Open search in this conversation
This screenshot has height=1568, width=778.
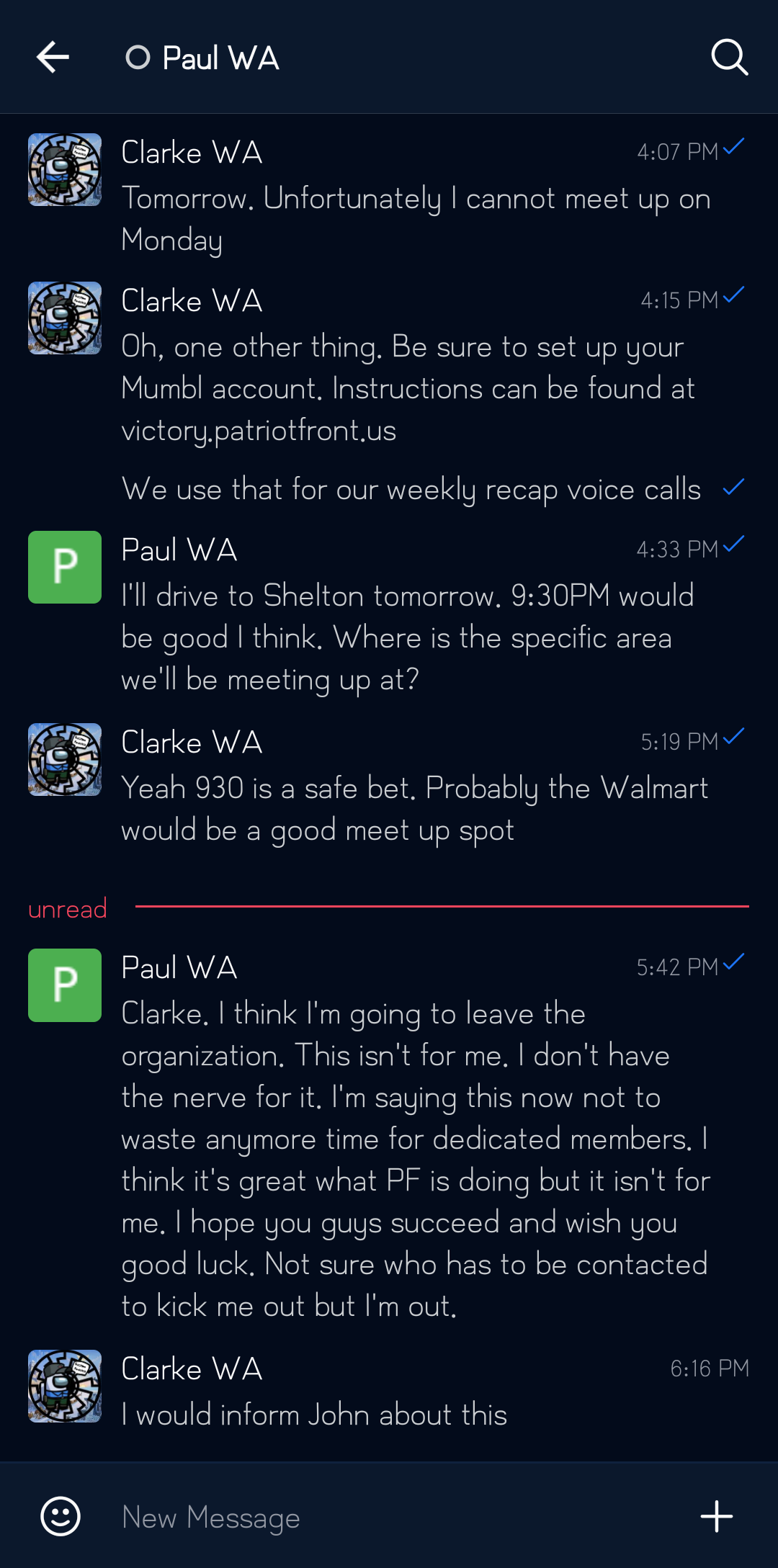click(x=729, y=58)
